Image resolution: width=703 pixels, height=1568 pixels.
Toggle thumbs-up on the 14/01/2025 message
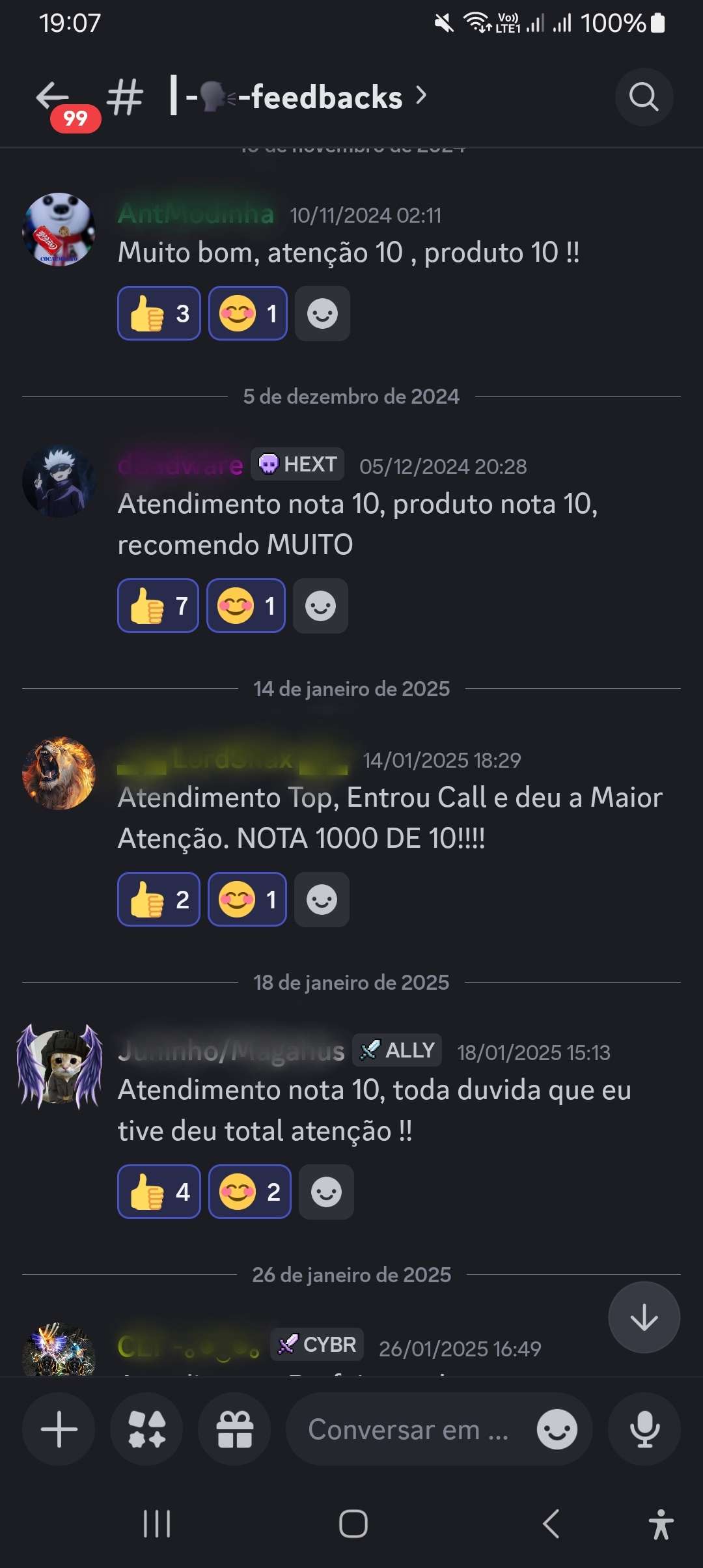click(x=159, y=899)
